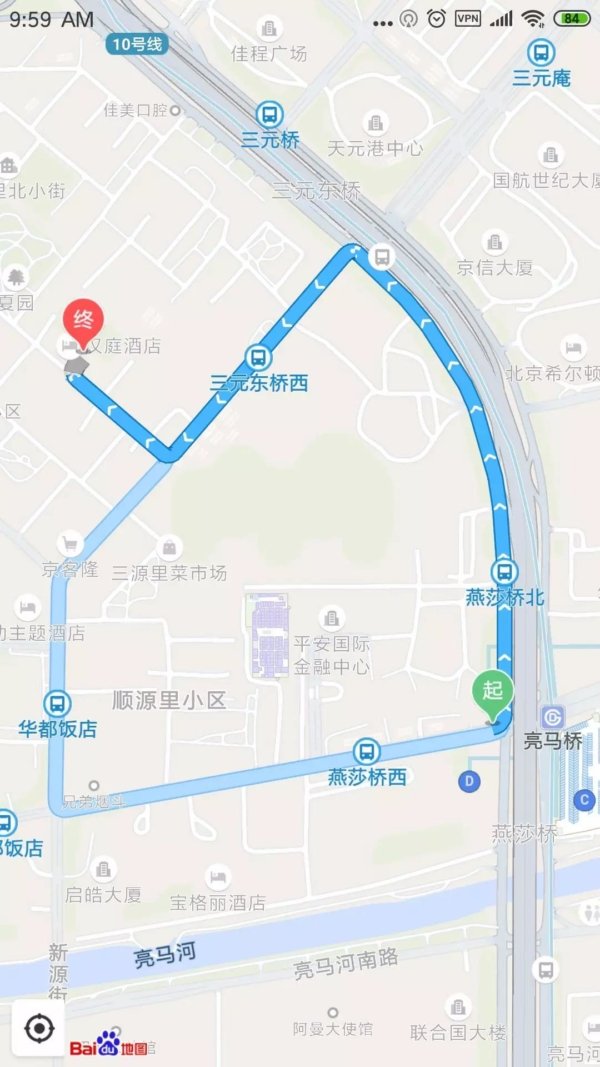Select the 三源里菜市场 market marker
Screen dimensions: 600x1067
click(x=169, y=548)
